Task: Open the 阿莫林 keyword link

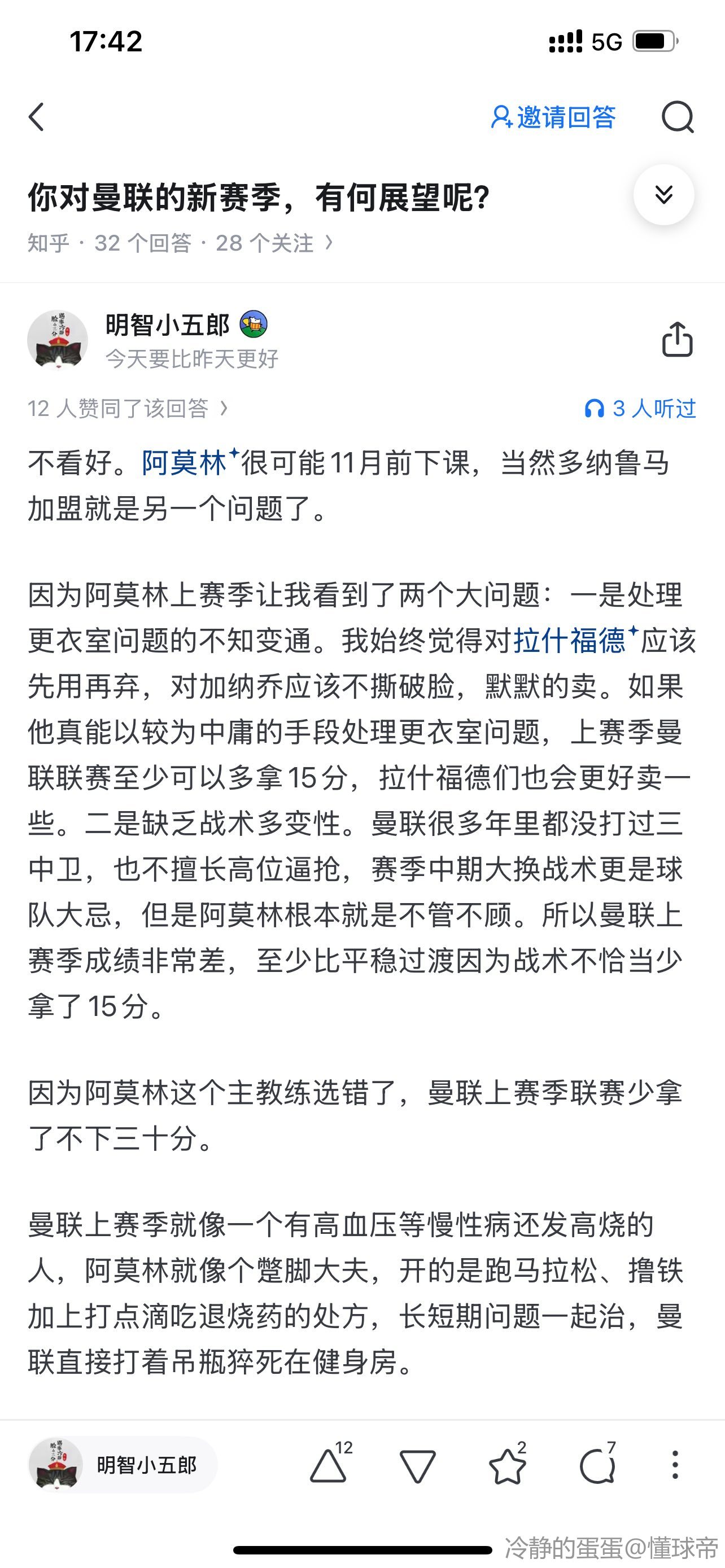Action: point(185,463)
